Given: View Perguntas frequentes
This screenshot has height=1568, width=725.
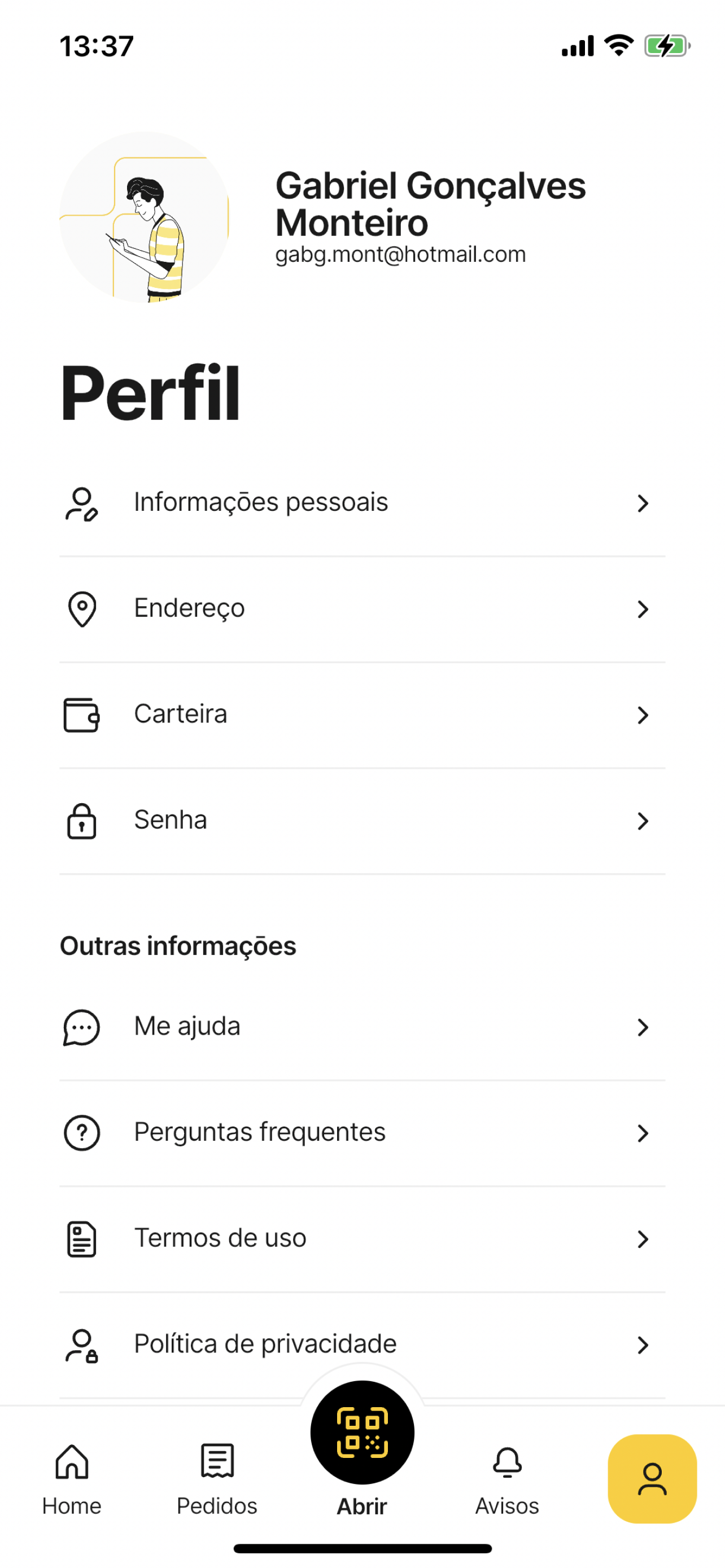Looking at the screenshot, I should [362, 1133].
